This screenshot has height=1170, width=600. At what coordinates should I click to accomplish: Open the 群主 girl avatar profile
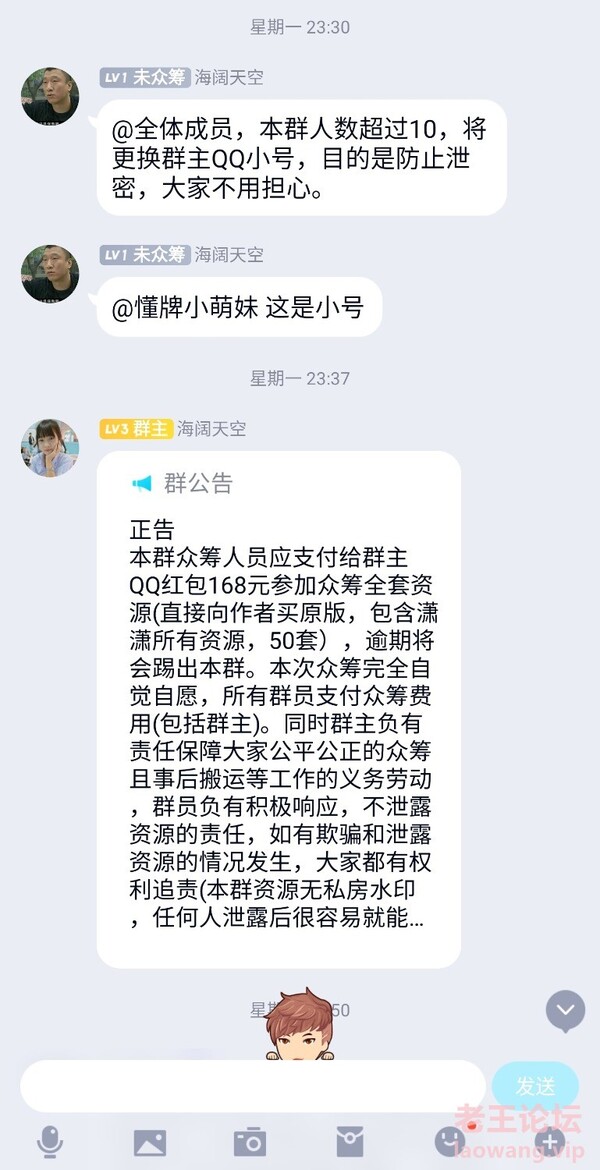(x=50, y=448)
